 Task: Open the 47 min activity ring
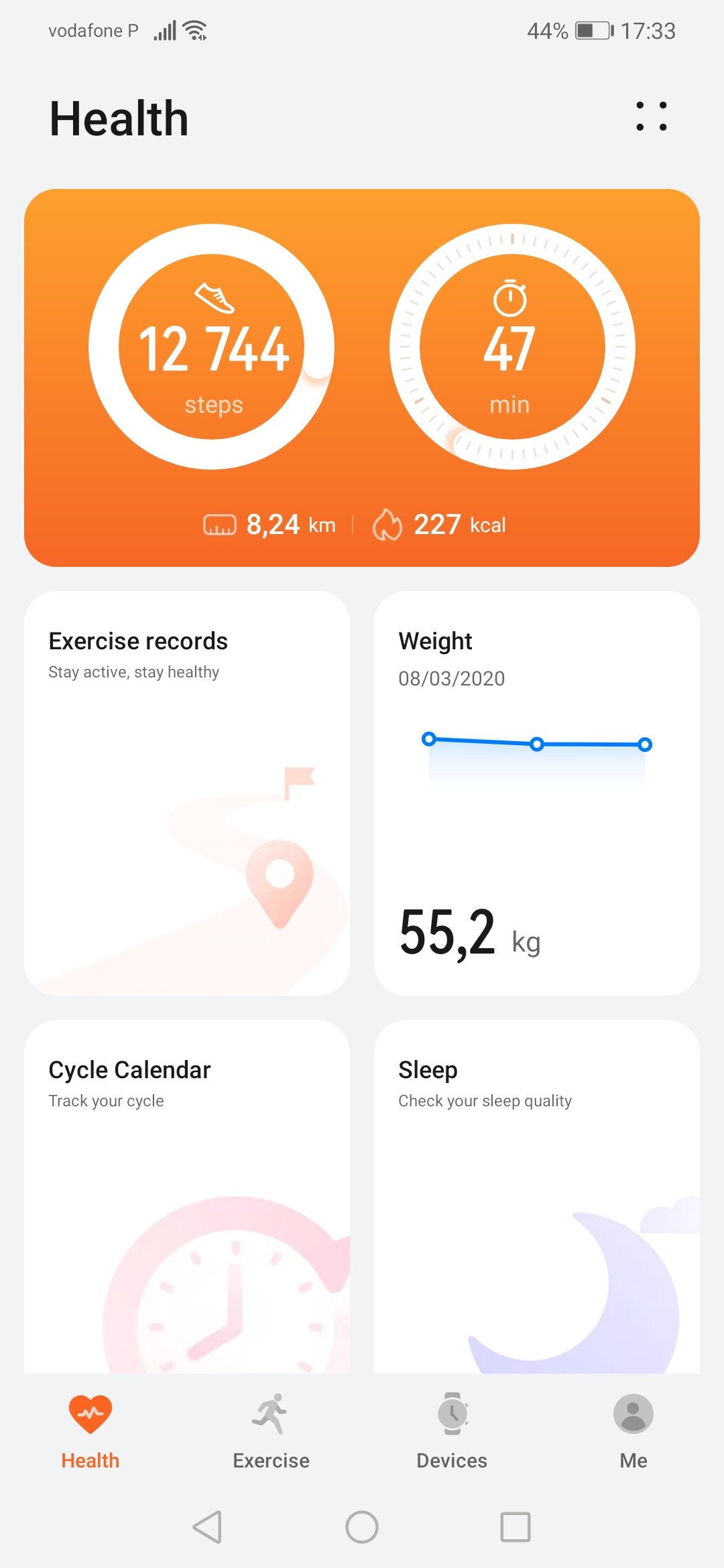pyautogui.click(x=512, y=346)
